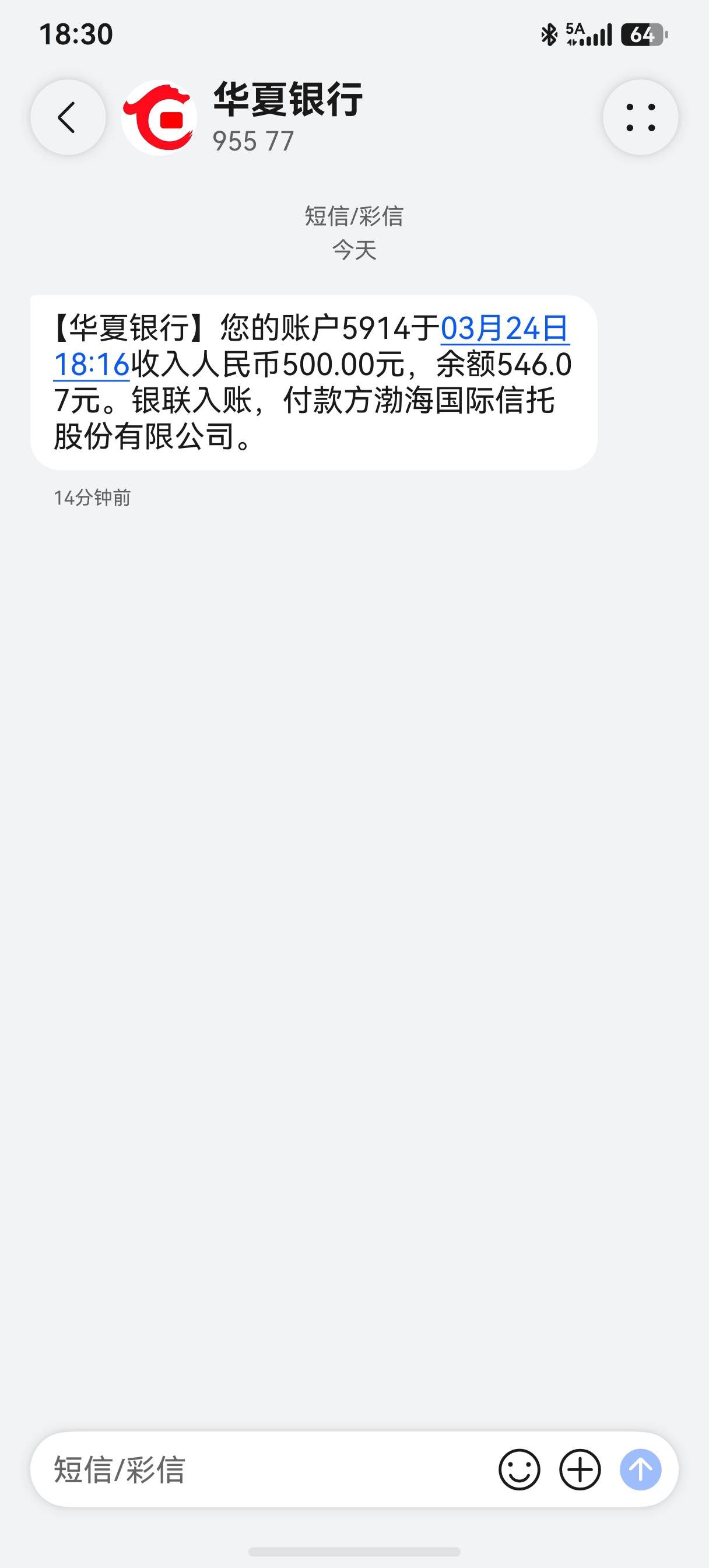Open the attachment plus menu
Viewport: 709px width, 1568px height.
580,1469
